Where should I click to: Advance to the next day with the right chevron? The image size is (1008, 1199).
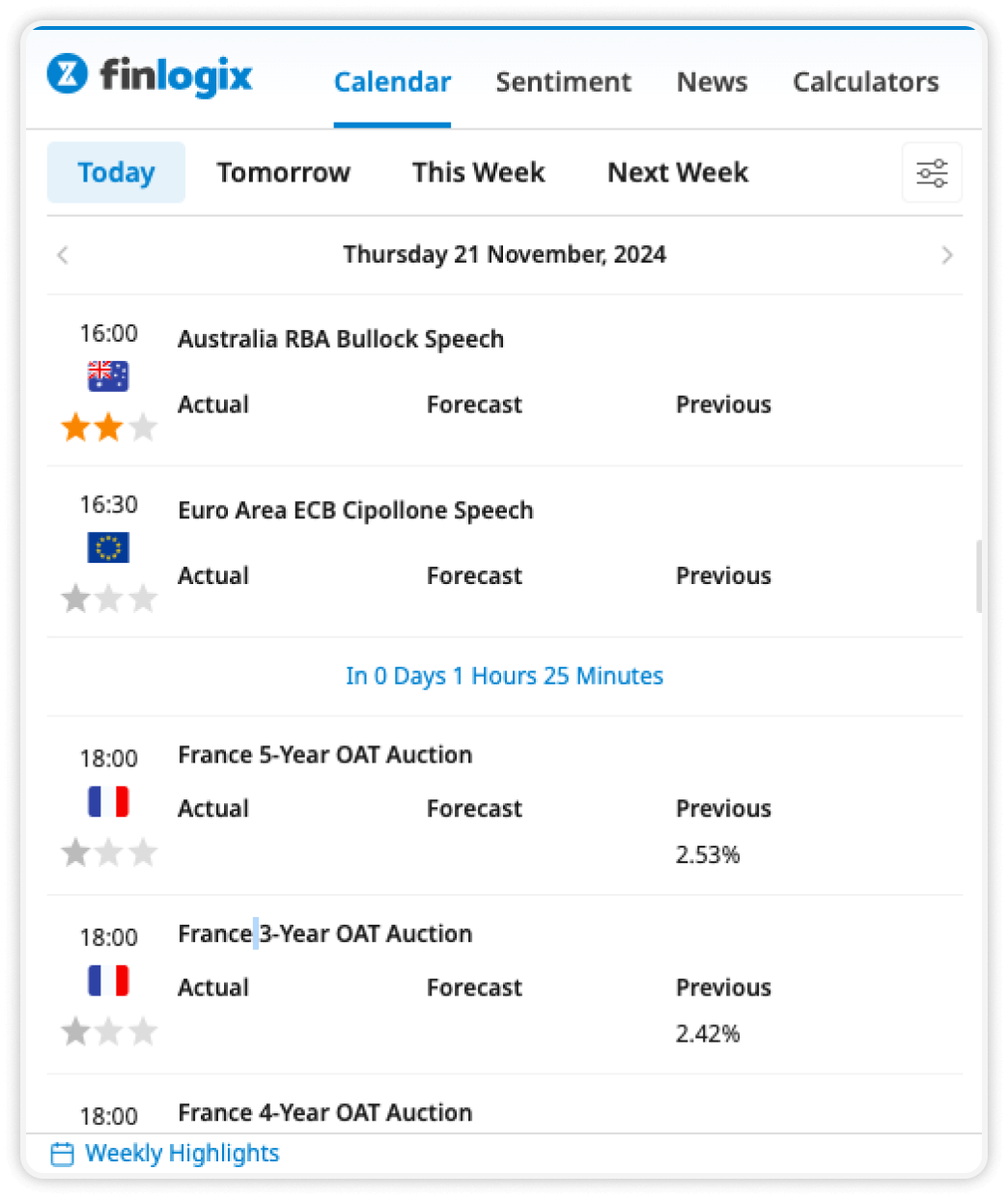coord(948,255)
